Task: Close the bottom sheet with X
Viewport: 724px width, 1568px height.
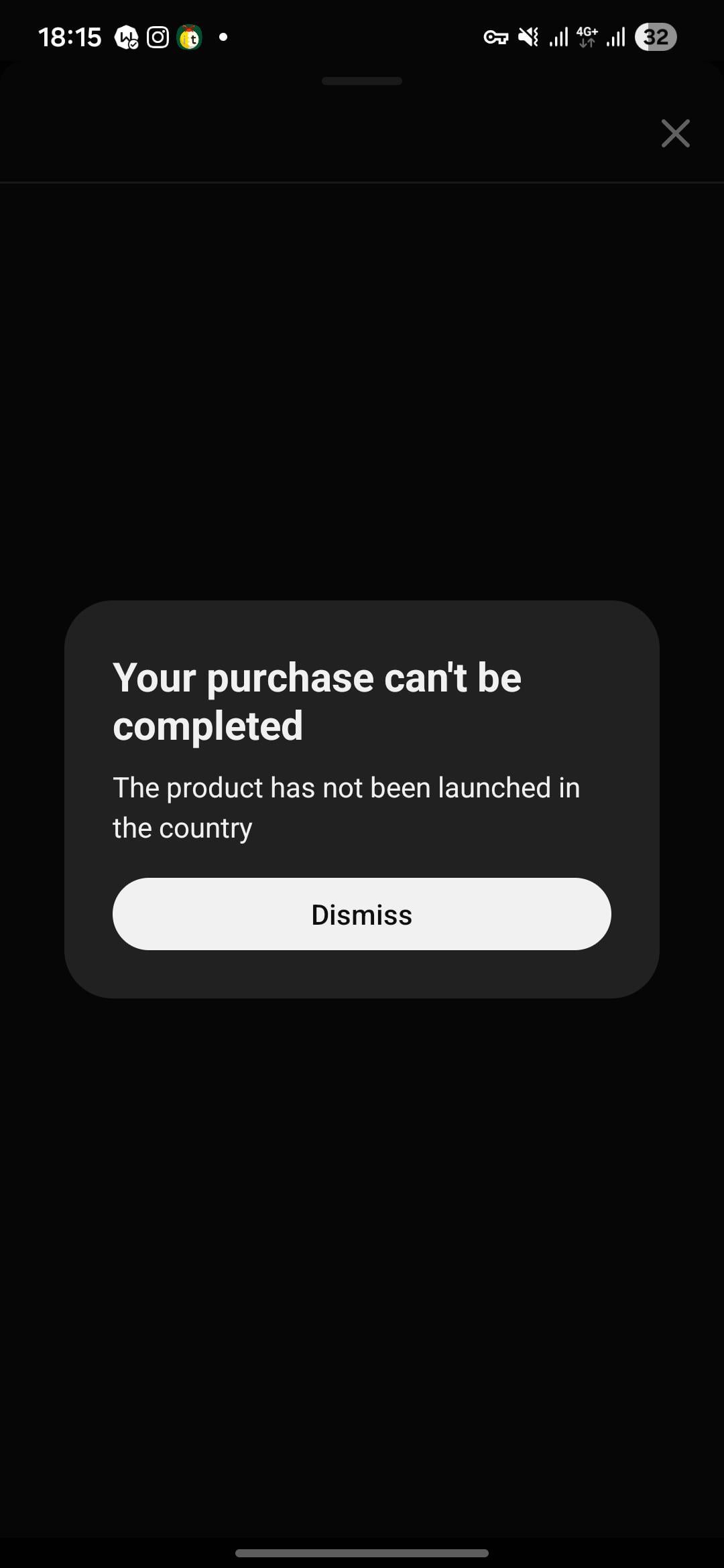Action: point(675,133)
